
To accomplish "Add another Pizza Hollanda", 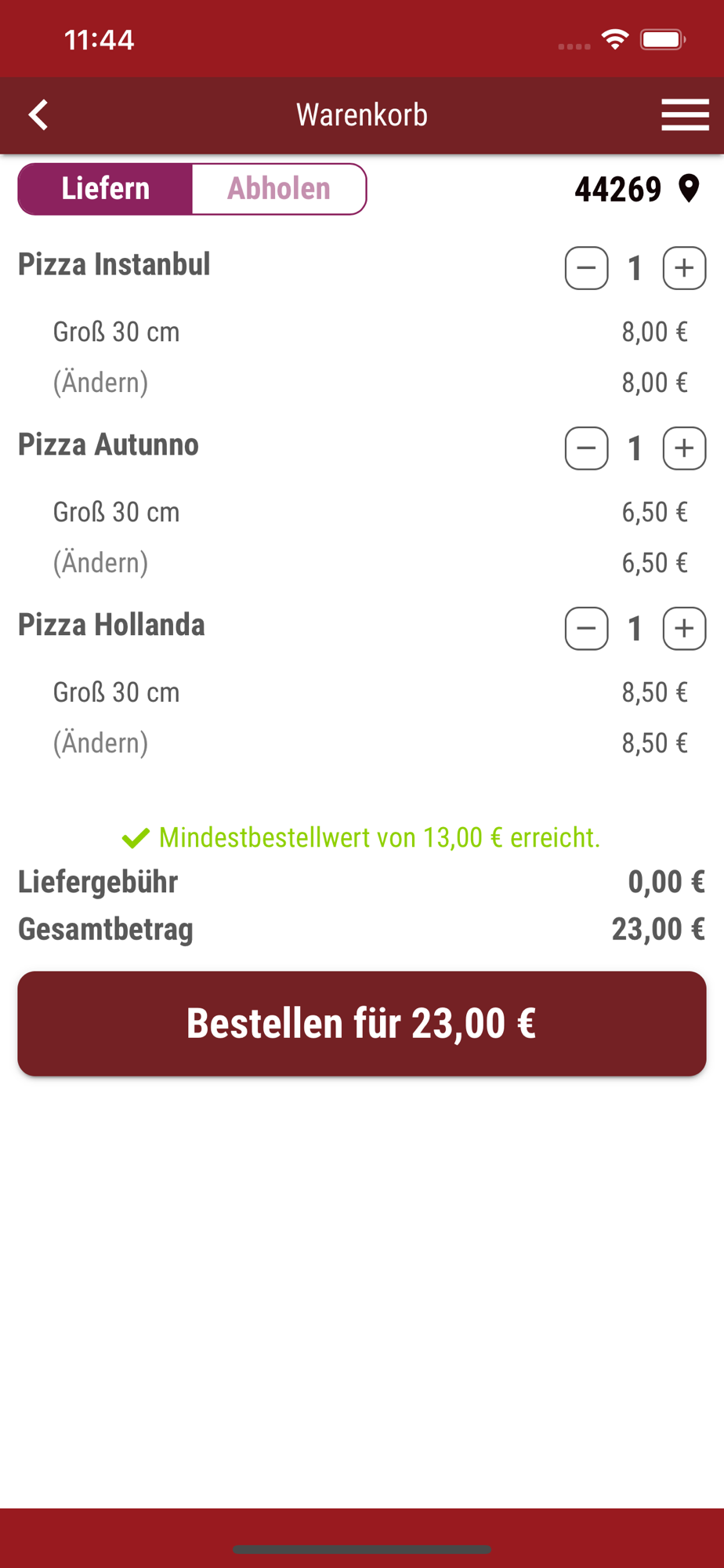I will (684, 629).
